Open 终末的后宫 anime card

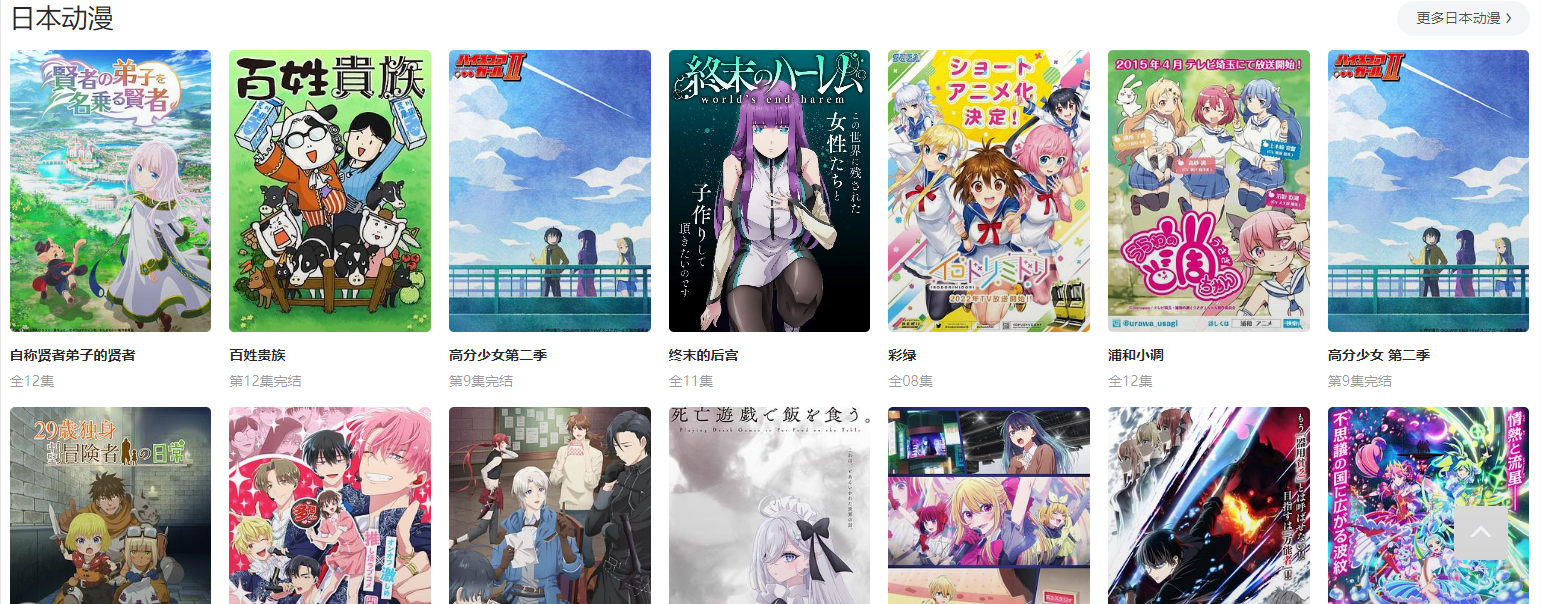(769, 191)
